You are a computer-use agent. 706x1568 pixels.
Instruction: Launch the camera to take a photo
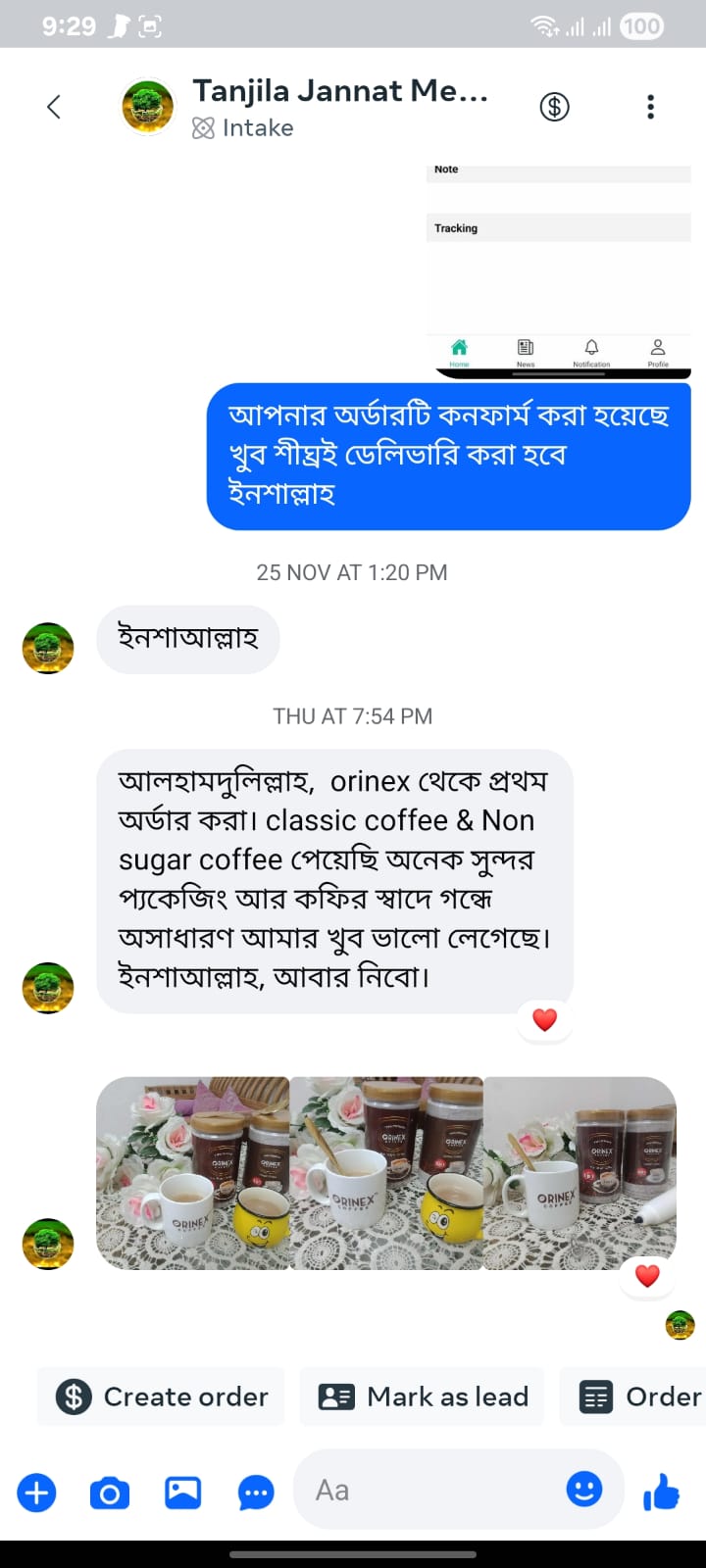pyautogui.click(x=110, y=1493)
